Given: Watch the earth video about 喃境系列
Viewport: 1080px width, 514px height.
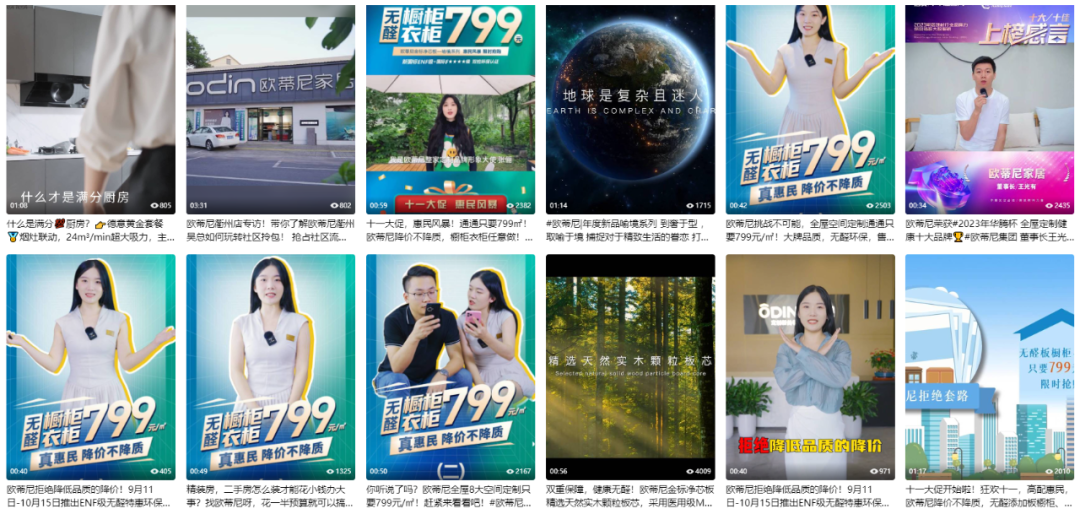Looking at the screenshot, I should pyautogui.click(x=630, y=108).
